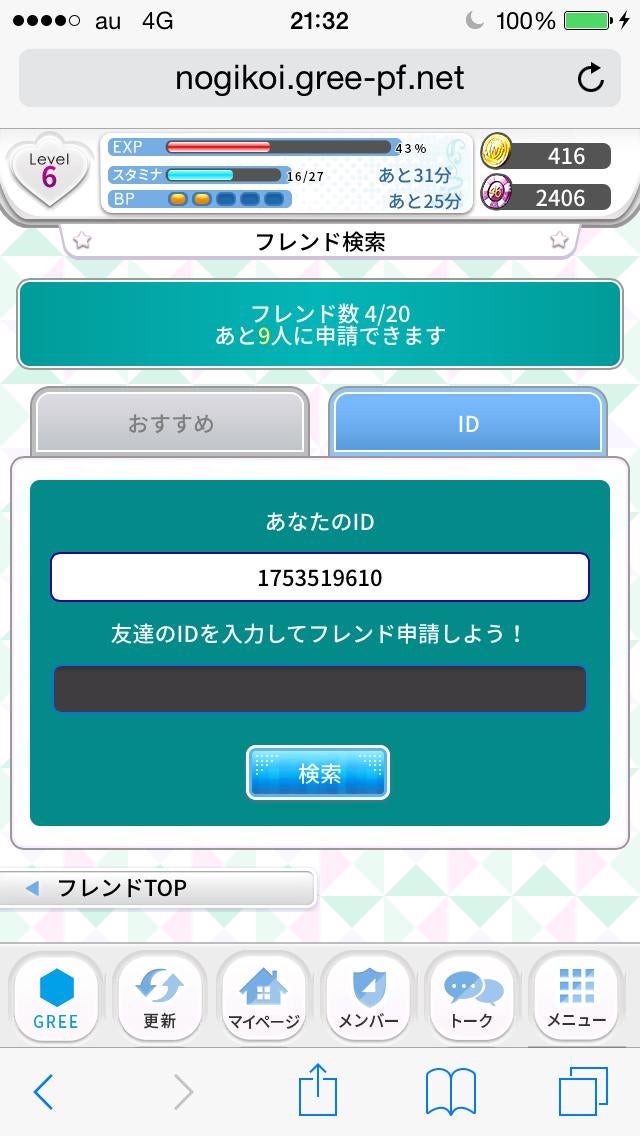Go back to フレンドTOP

157,888
